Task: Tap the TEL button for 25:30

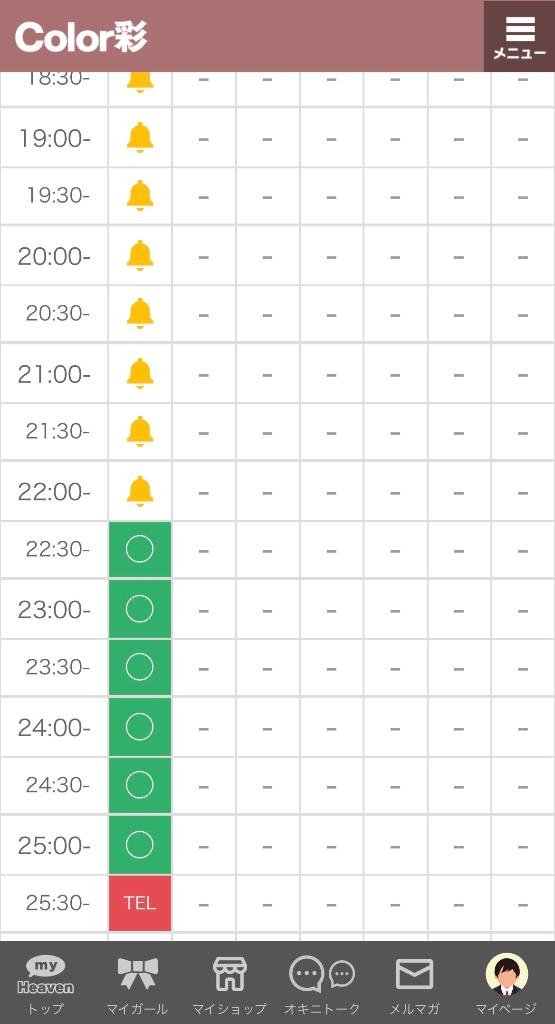Action: click(140, 903)
